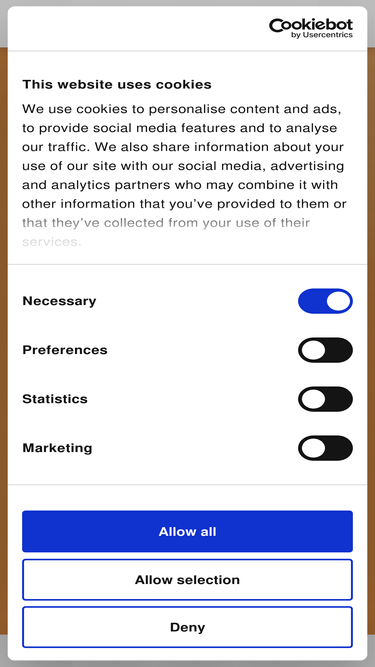Choose Allow selection

[x=188, y=579]
